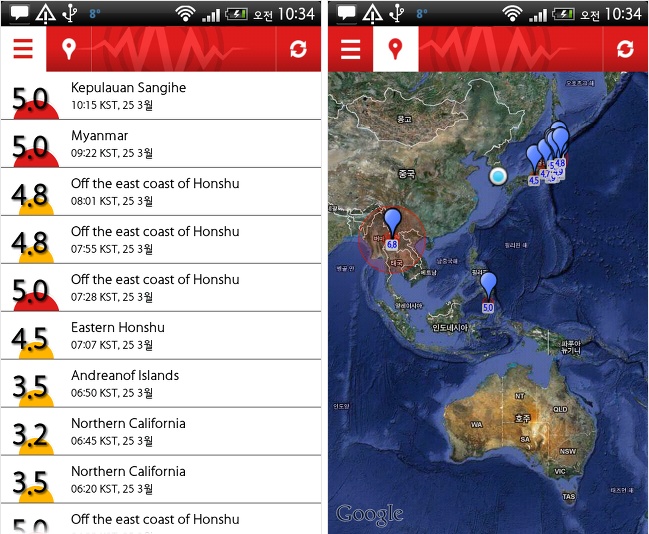Open the Kepulauan Sangihe earthquake entry
649x534 pixels.
(160, 96)
